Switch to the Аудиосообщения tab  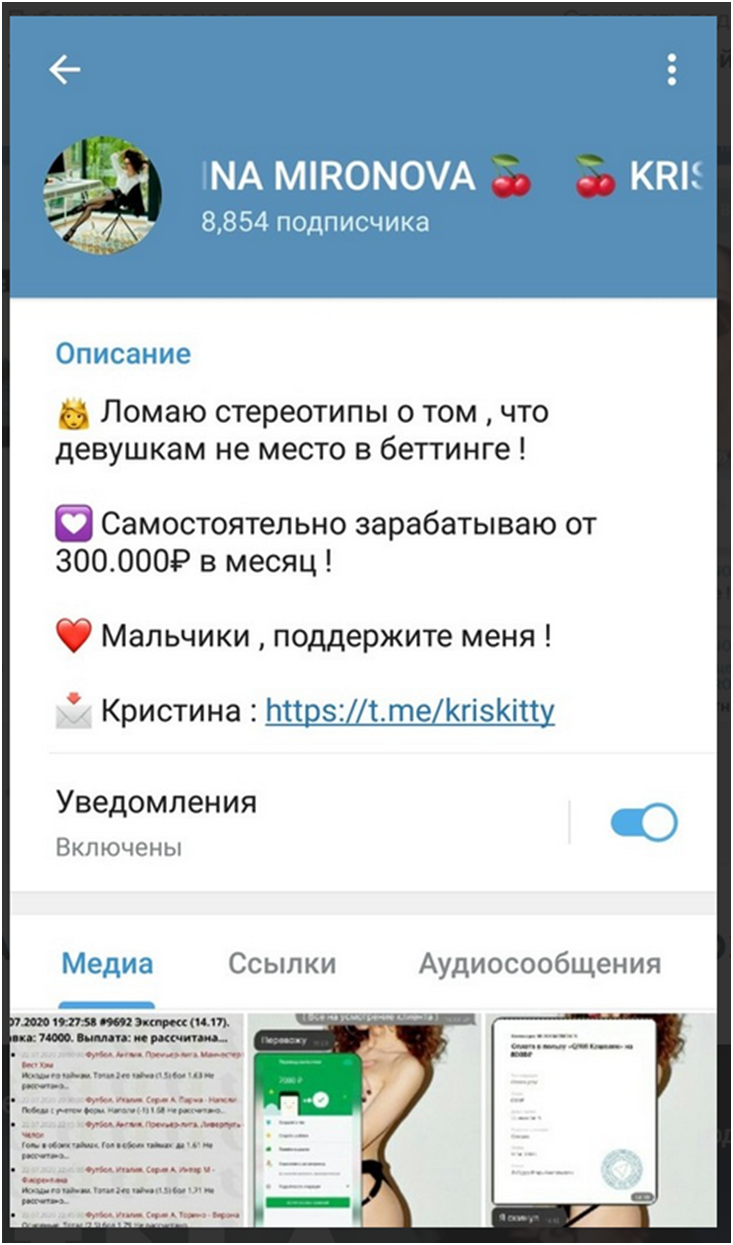(539, 964)
